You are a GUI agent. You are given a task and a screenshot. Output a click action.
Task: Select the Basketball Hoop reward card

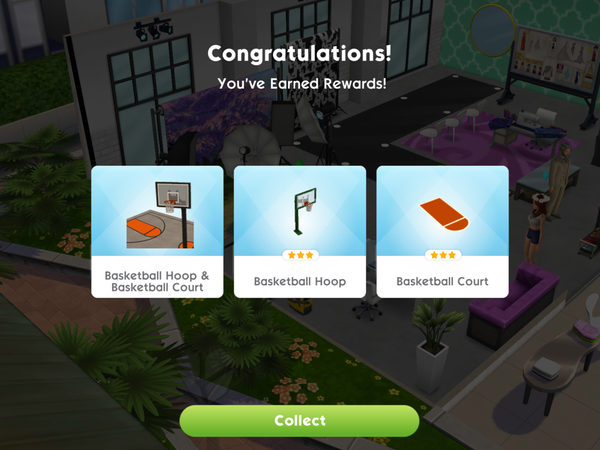click(x=300, y=231)
